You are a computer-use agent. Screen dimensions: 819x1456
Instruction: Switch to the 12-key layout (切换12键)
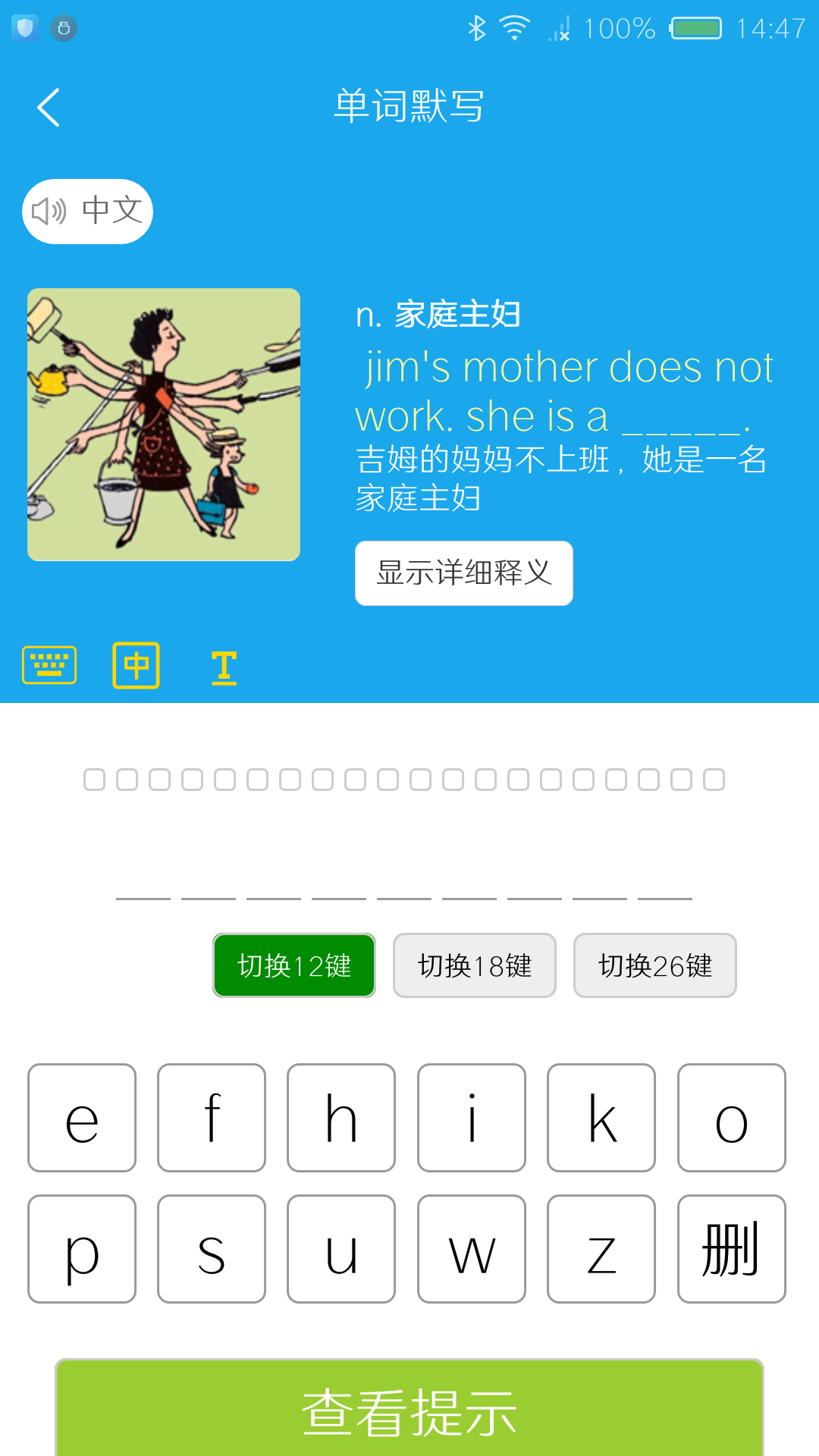[294, 965]
